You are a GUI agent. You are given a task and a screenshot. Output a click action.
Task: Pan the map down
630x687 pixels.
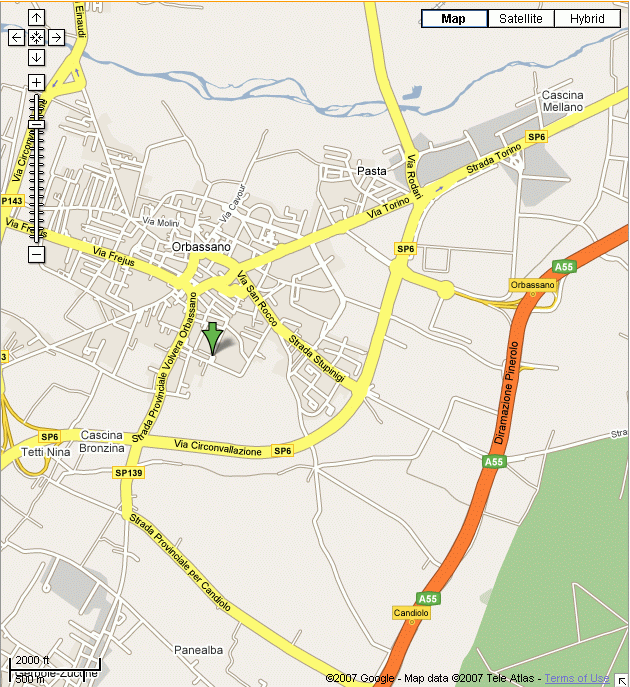point(36,57)
